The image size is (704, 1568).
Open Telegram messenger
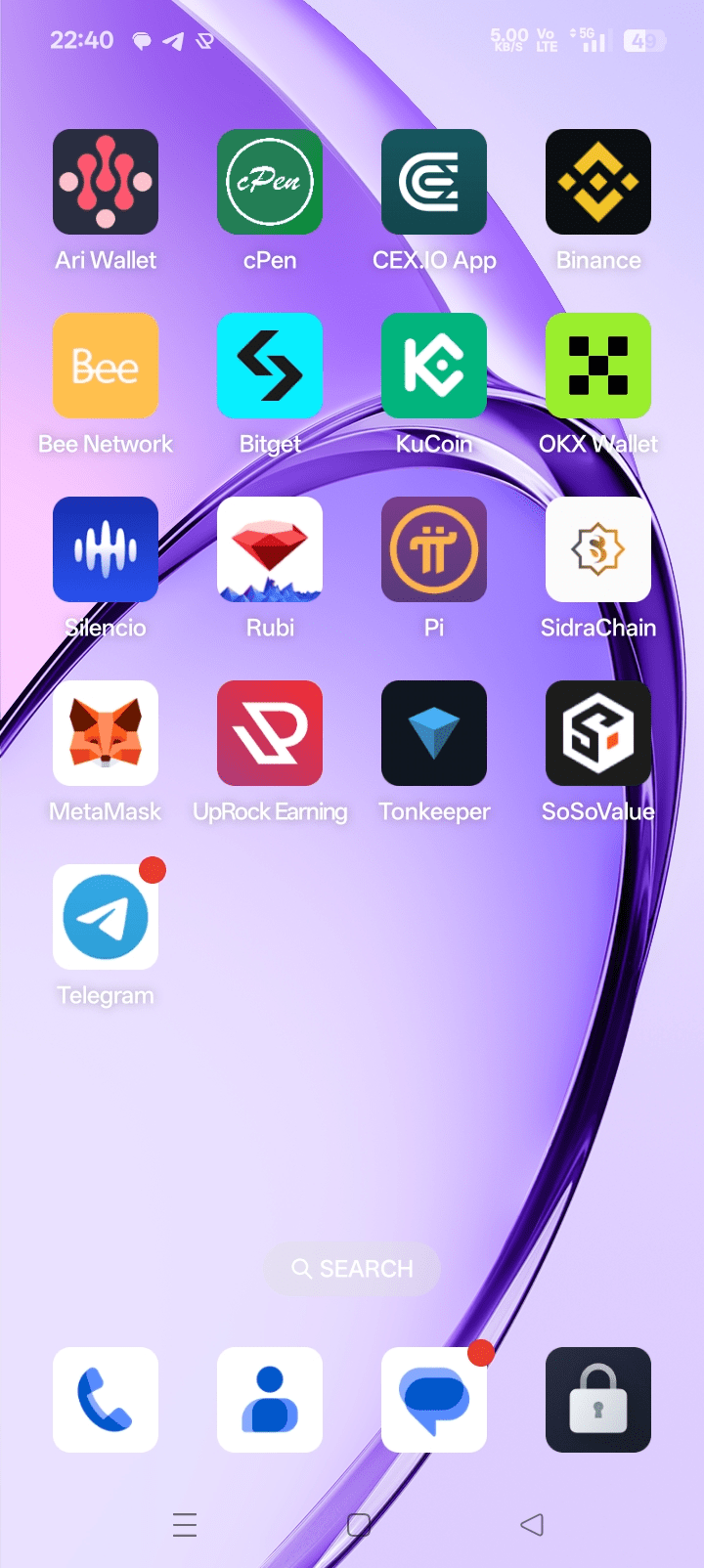[106, 917]
